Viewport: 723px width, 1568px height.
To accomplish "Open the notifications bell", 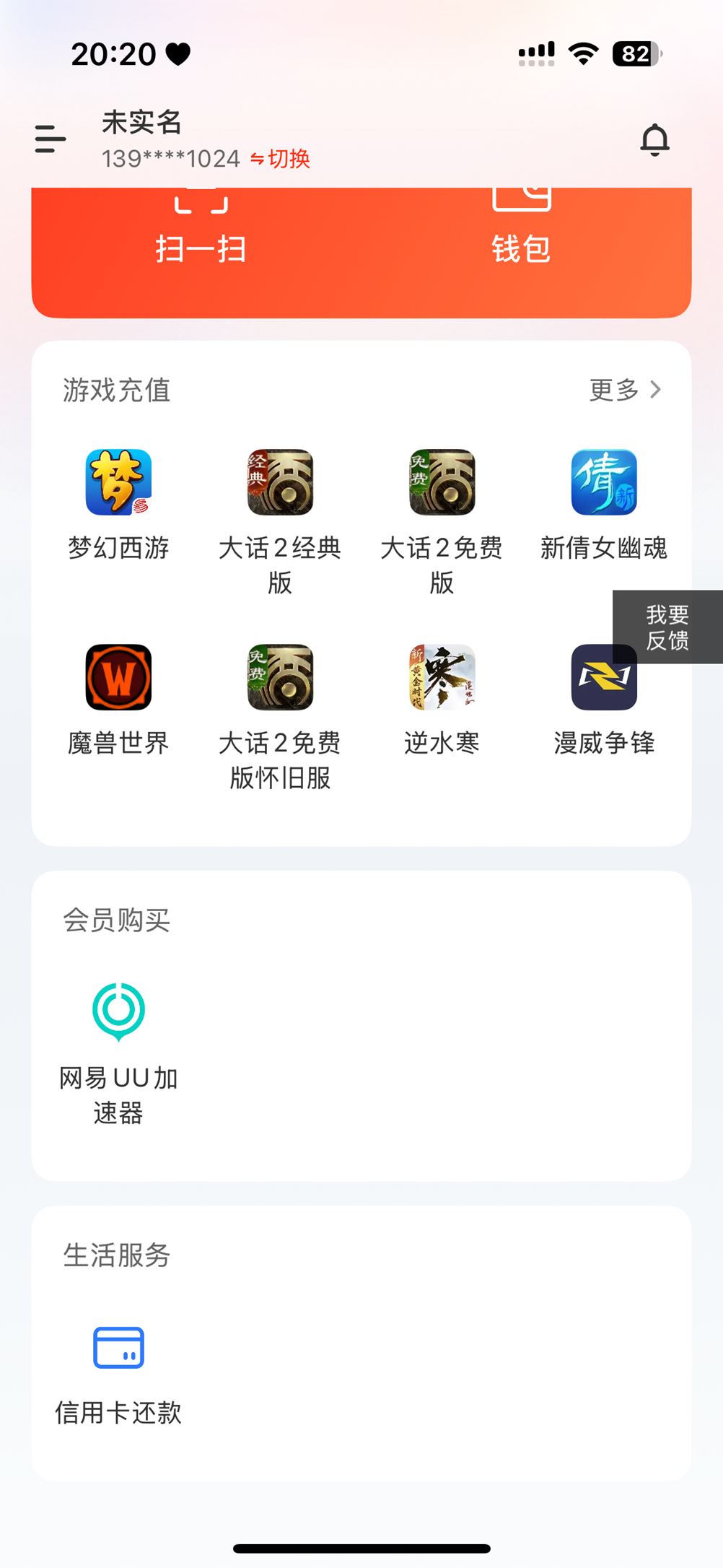I will coord(654,139).
